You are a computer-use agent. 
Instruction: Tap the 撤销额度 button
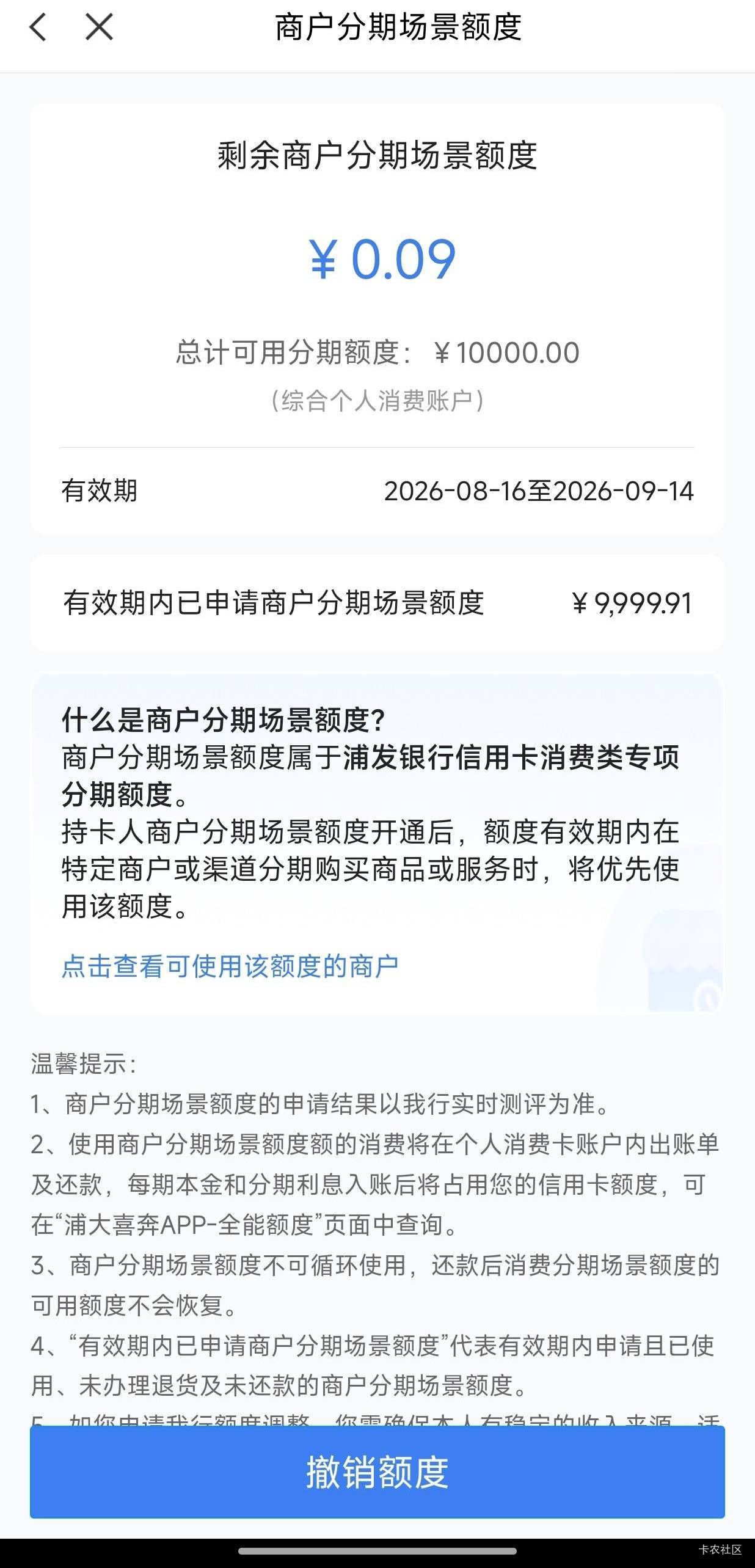point(377,1472)
